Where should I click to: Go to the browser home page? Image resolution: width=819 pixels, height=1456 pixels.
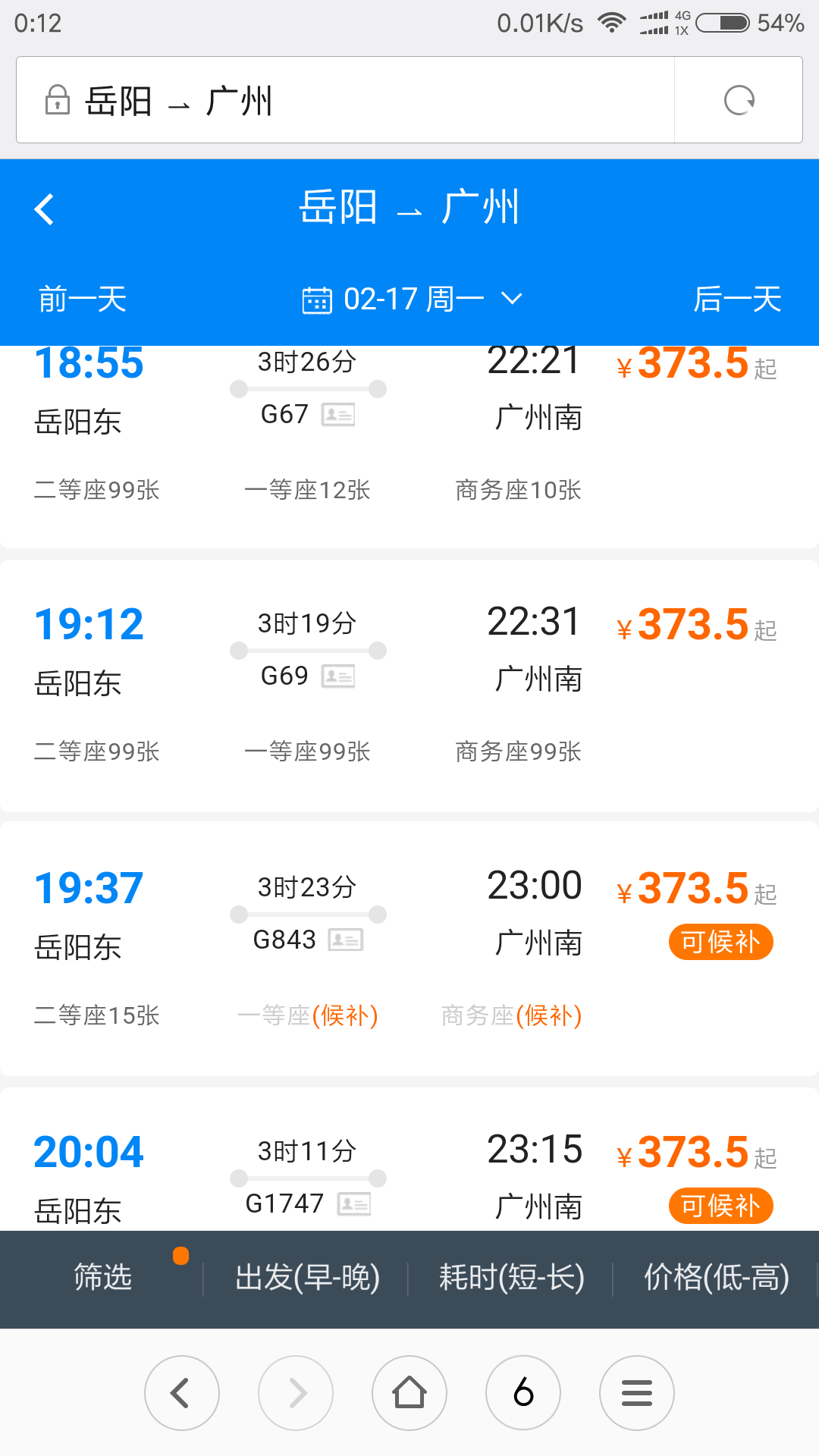pos(409,1393)
